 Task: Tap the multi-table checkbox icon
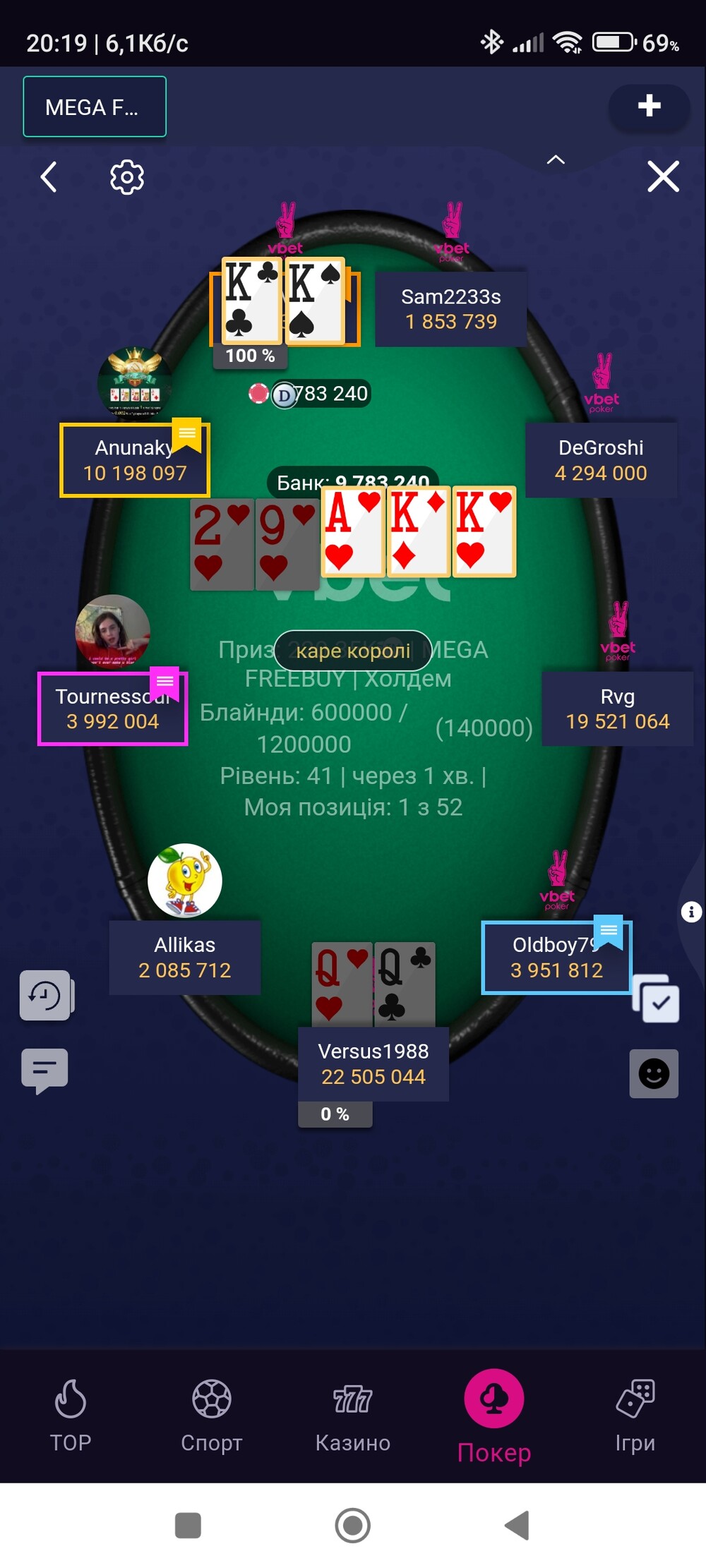coord(656,999)
